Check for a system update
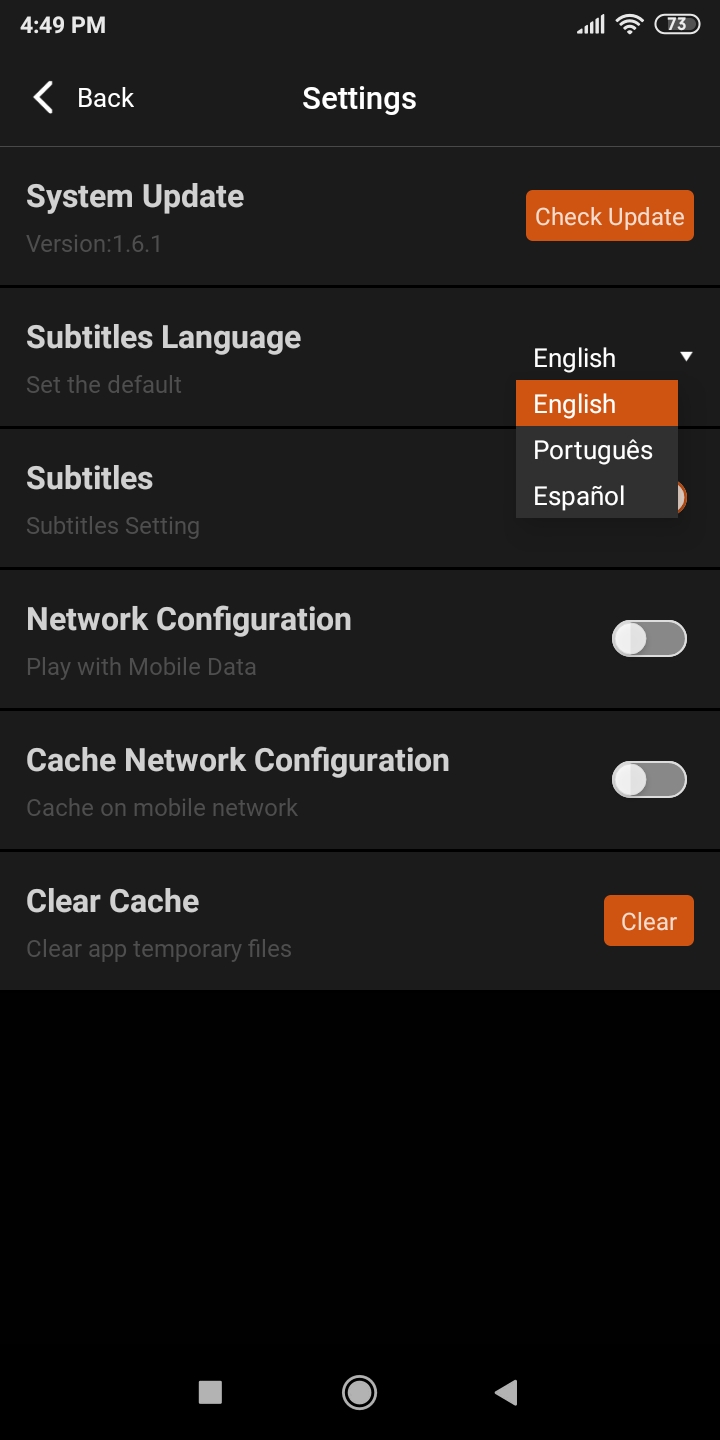The width and height of the screenshot is (720, 1440). point(610,216)
